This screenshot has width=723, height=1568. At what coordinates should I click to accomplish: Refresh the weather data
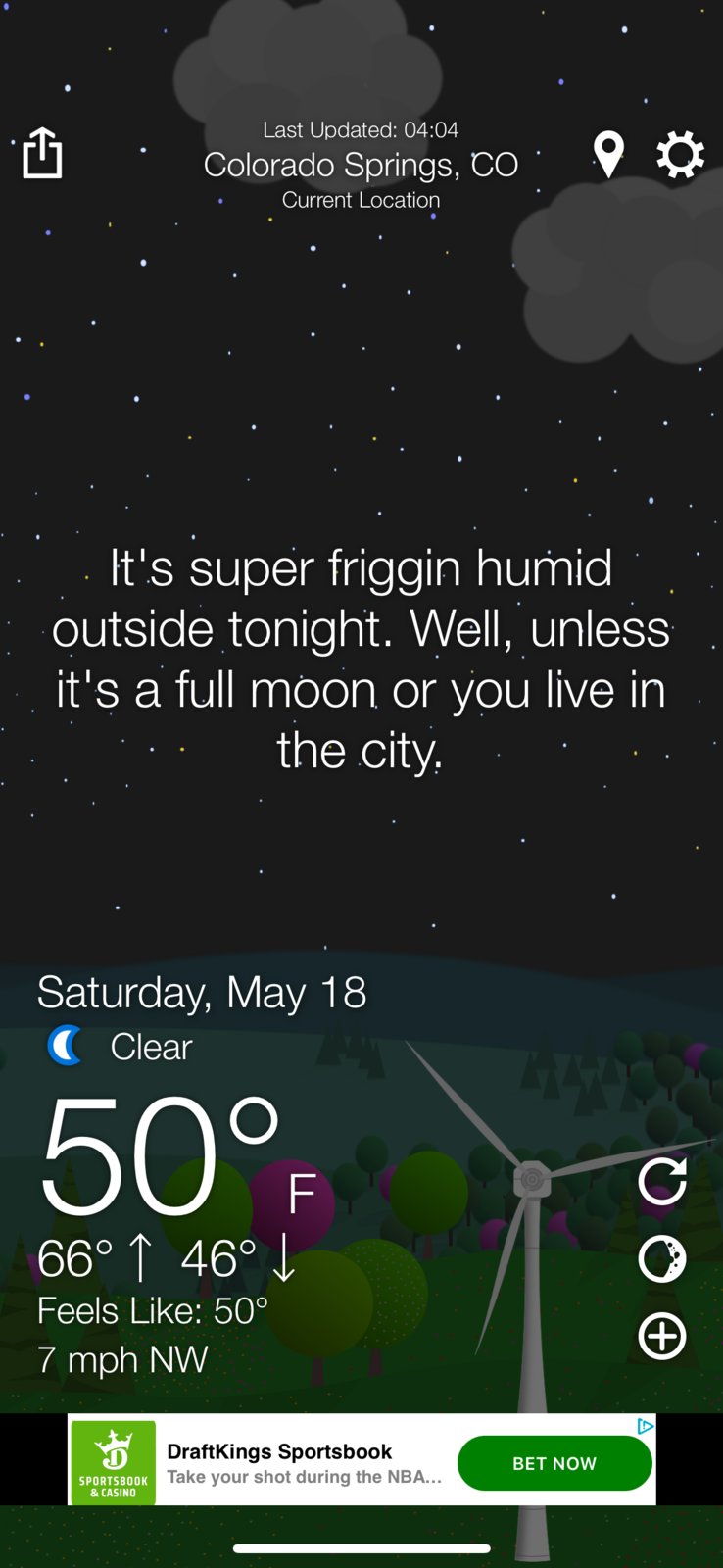[x=662, y=1181]
